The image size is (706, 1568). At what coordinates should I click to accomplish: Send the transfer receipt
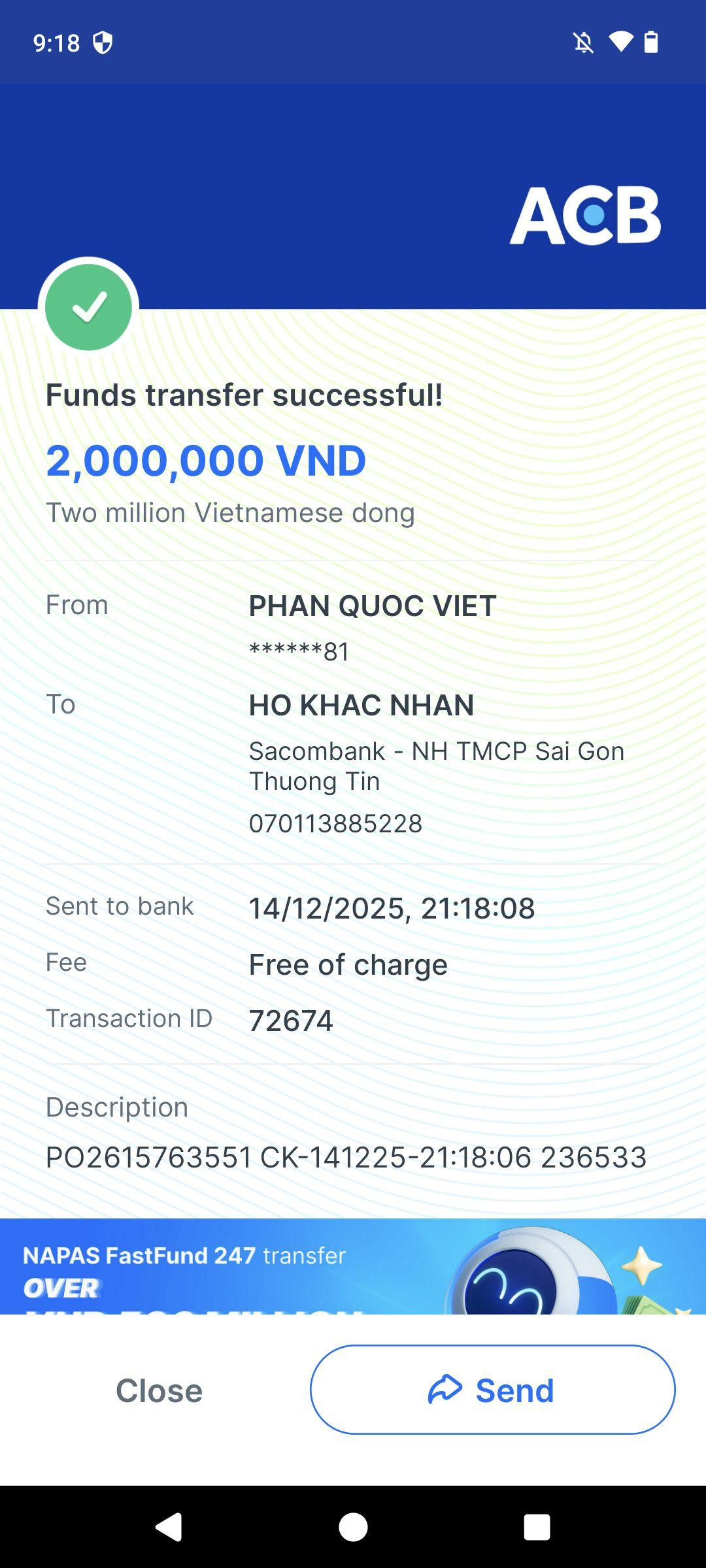[x=492, y=1390]
